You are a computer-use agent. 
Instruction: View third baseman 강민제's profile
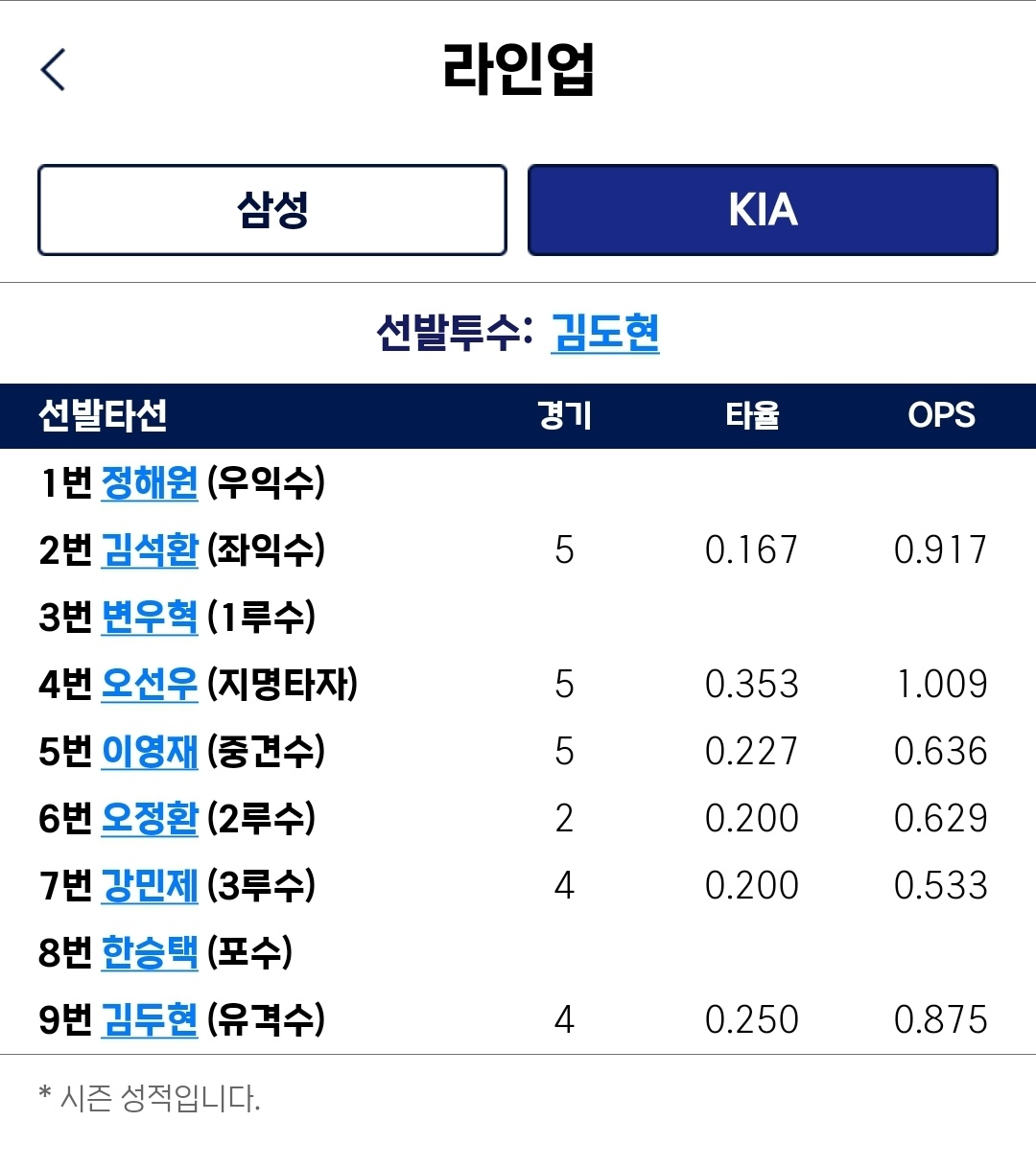(150, 885)
